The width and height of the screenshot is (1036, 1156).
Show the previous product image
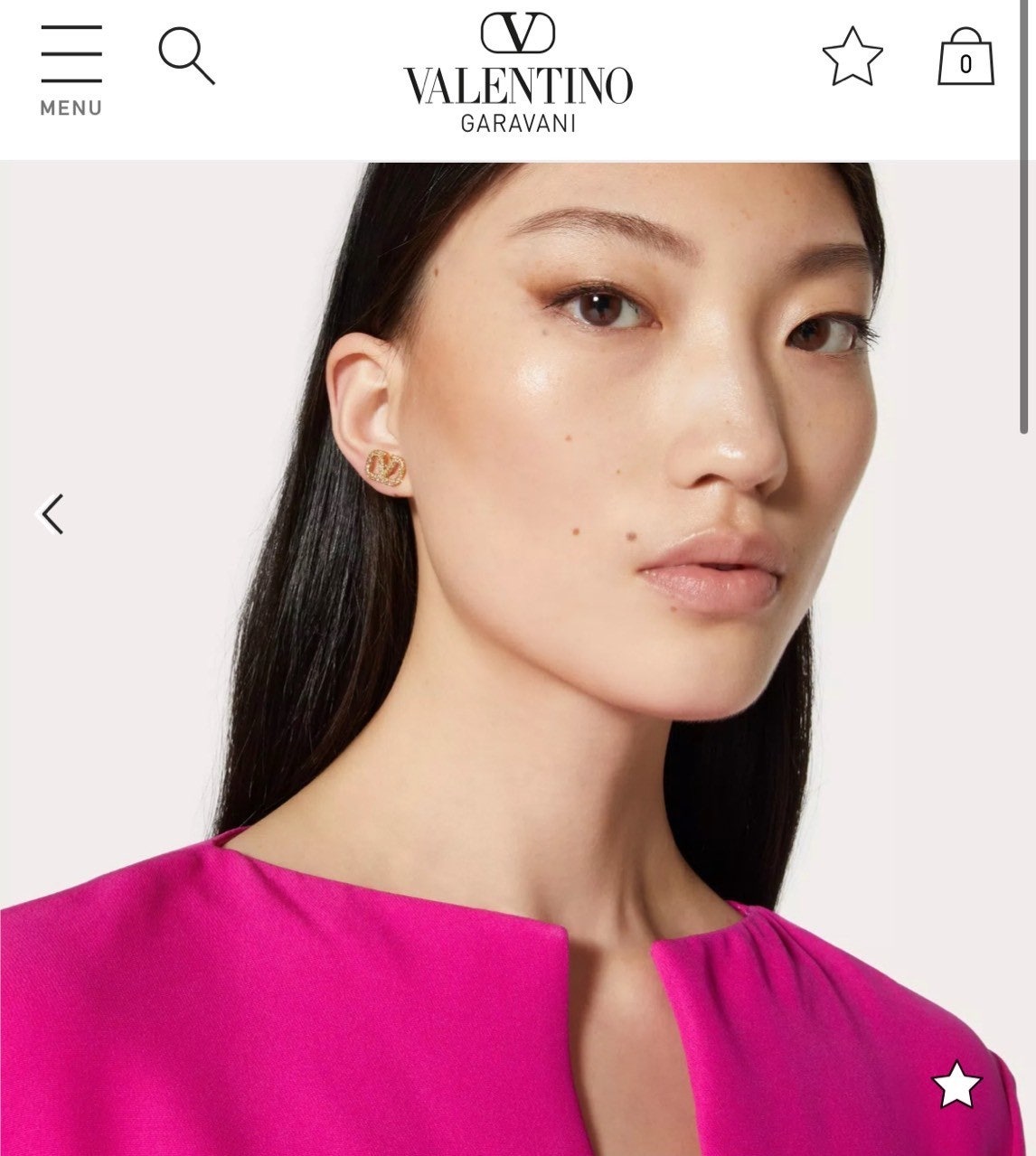(x=52, y=514)
